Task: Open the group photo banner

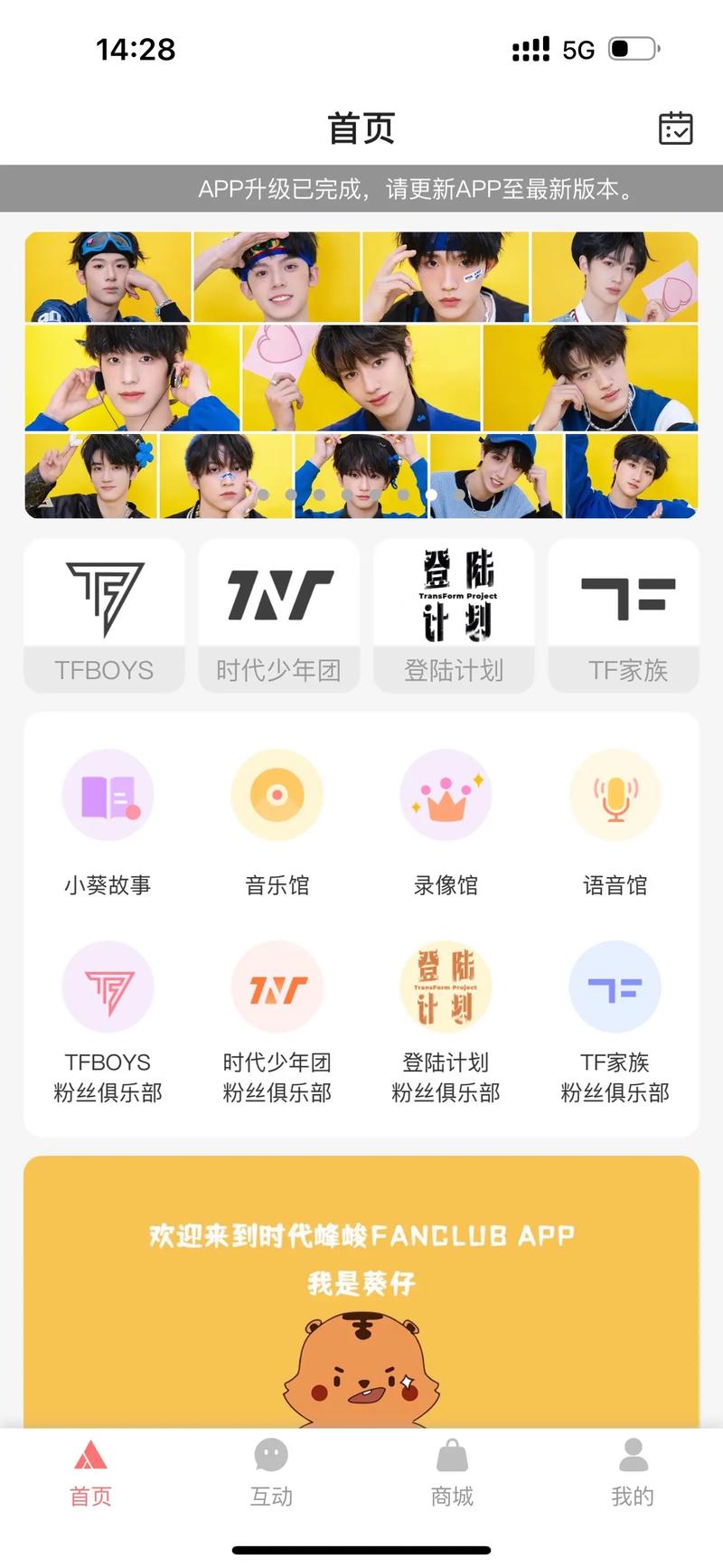Action: click(361, 375)
